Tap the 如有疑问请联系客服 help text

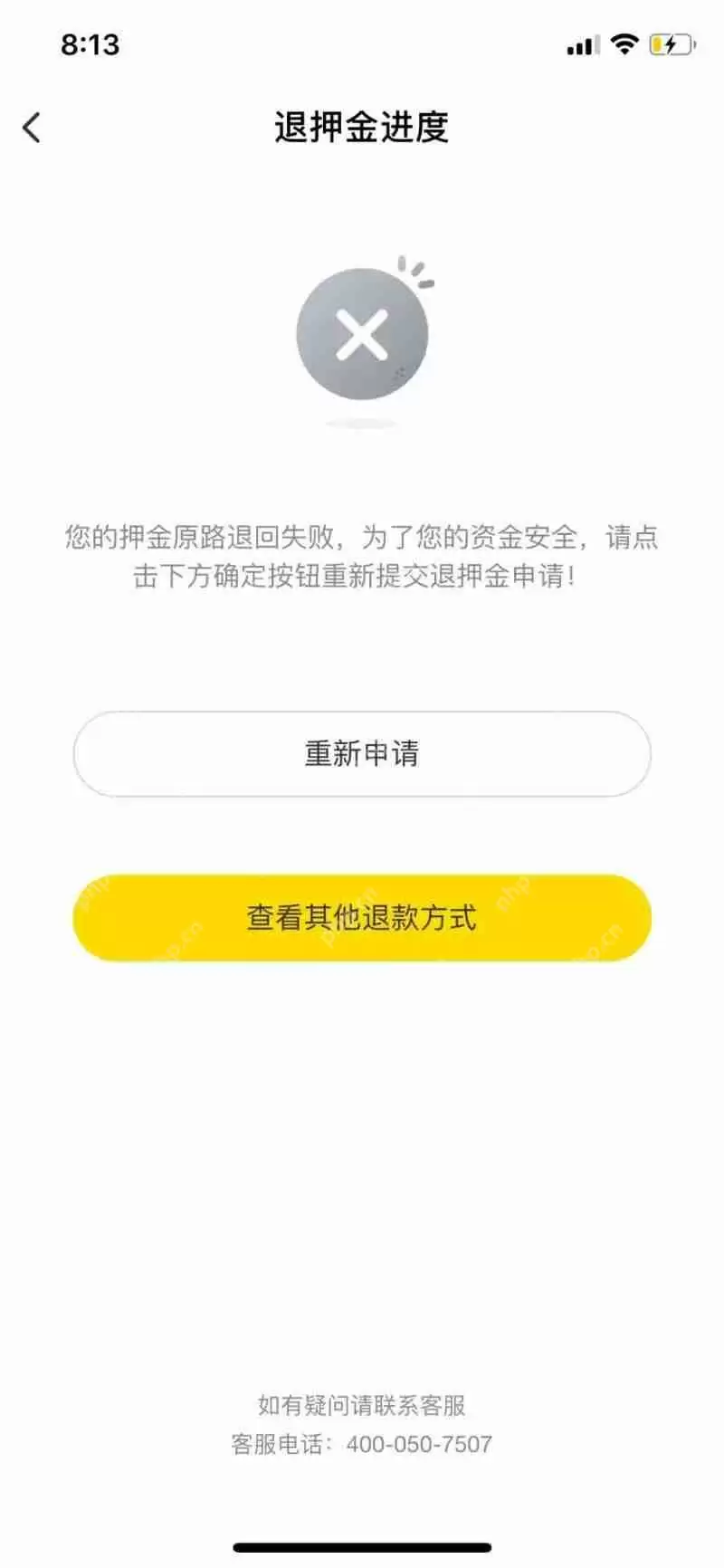pyautogui.click(x=362, y=1406)
